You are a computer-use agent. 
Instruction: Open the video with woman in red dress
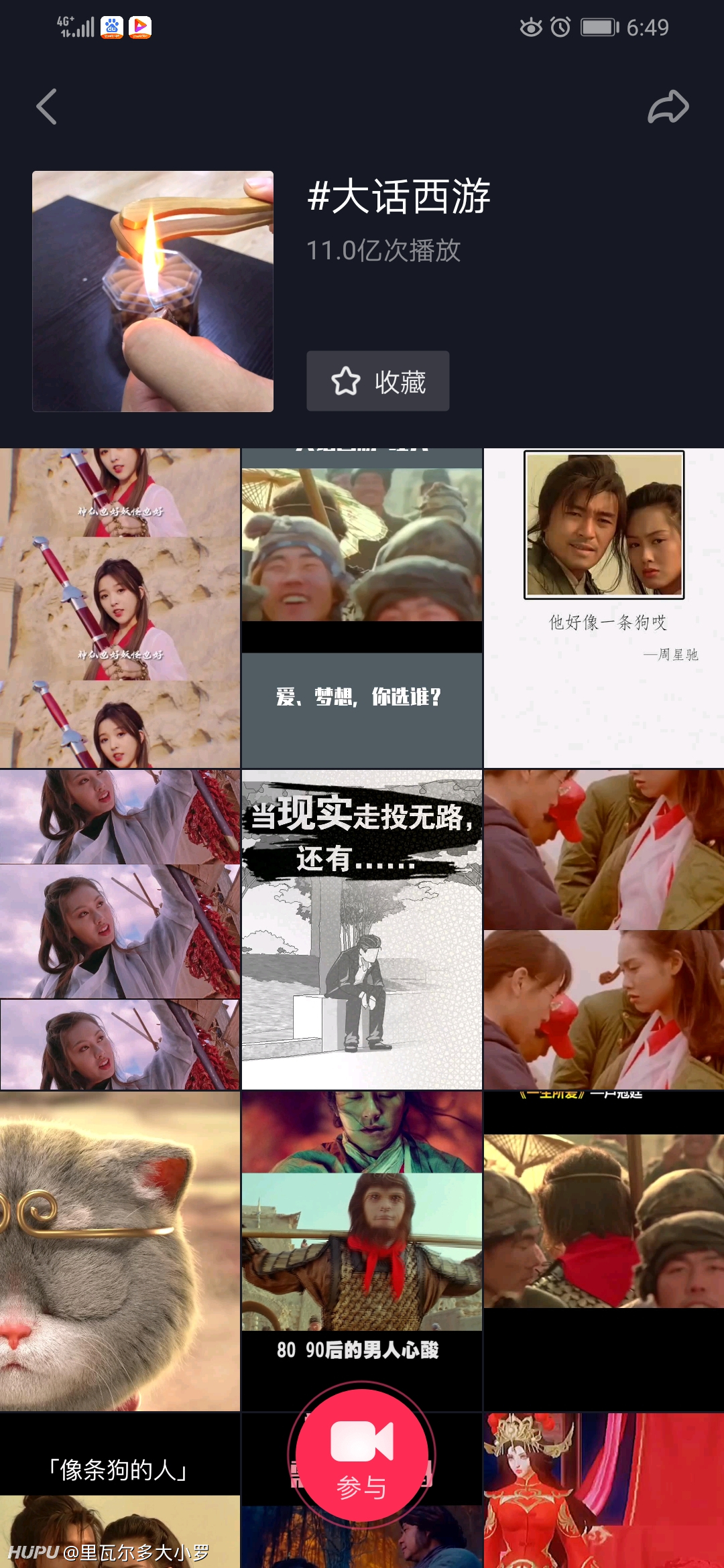[604, 1490]
